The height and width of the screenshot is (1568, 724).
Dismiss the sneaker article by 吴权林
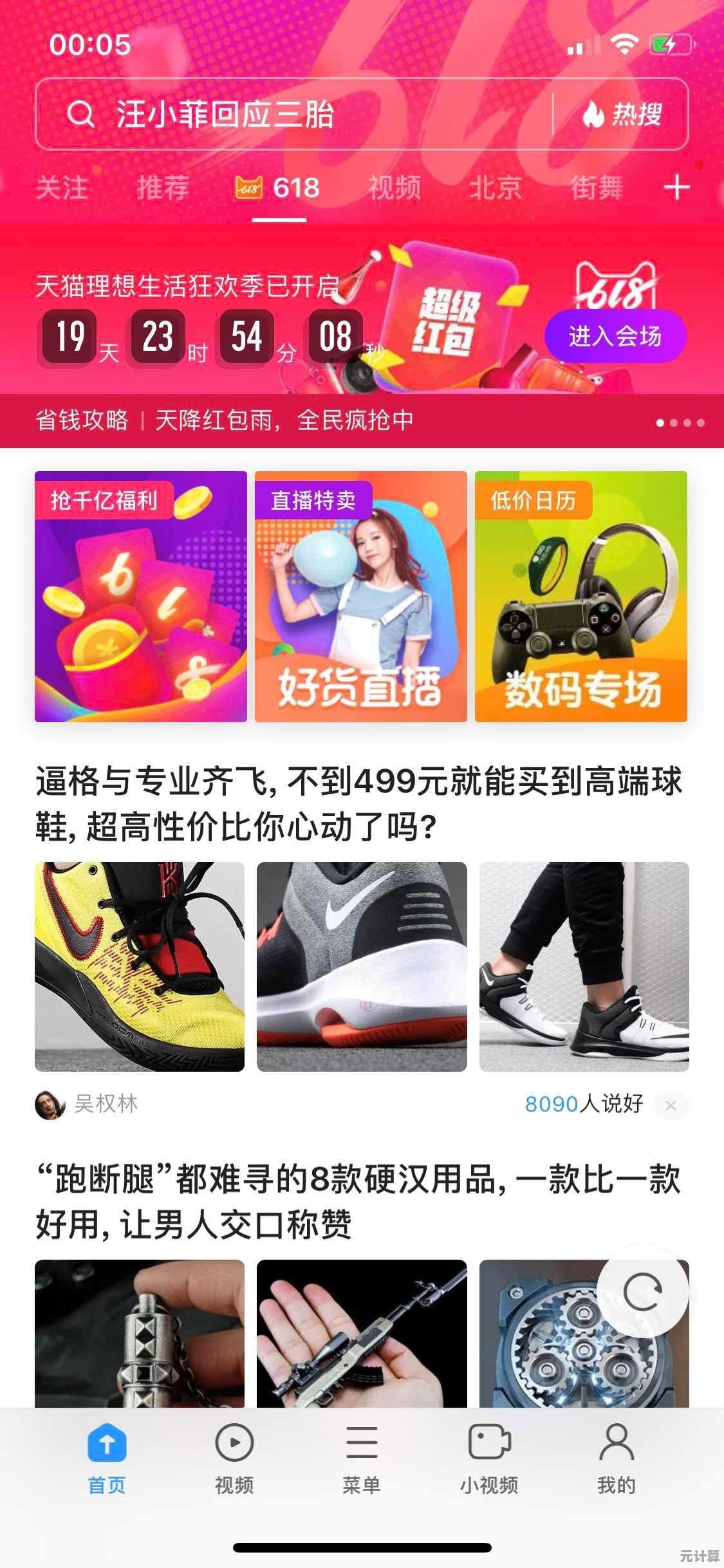click(671, 1106)
